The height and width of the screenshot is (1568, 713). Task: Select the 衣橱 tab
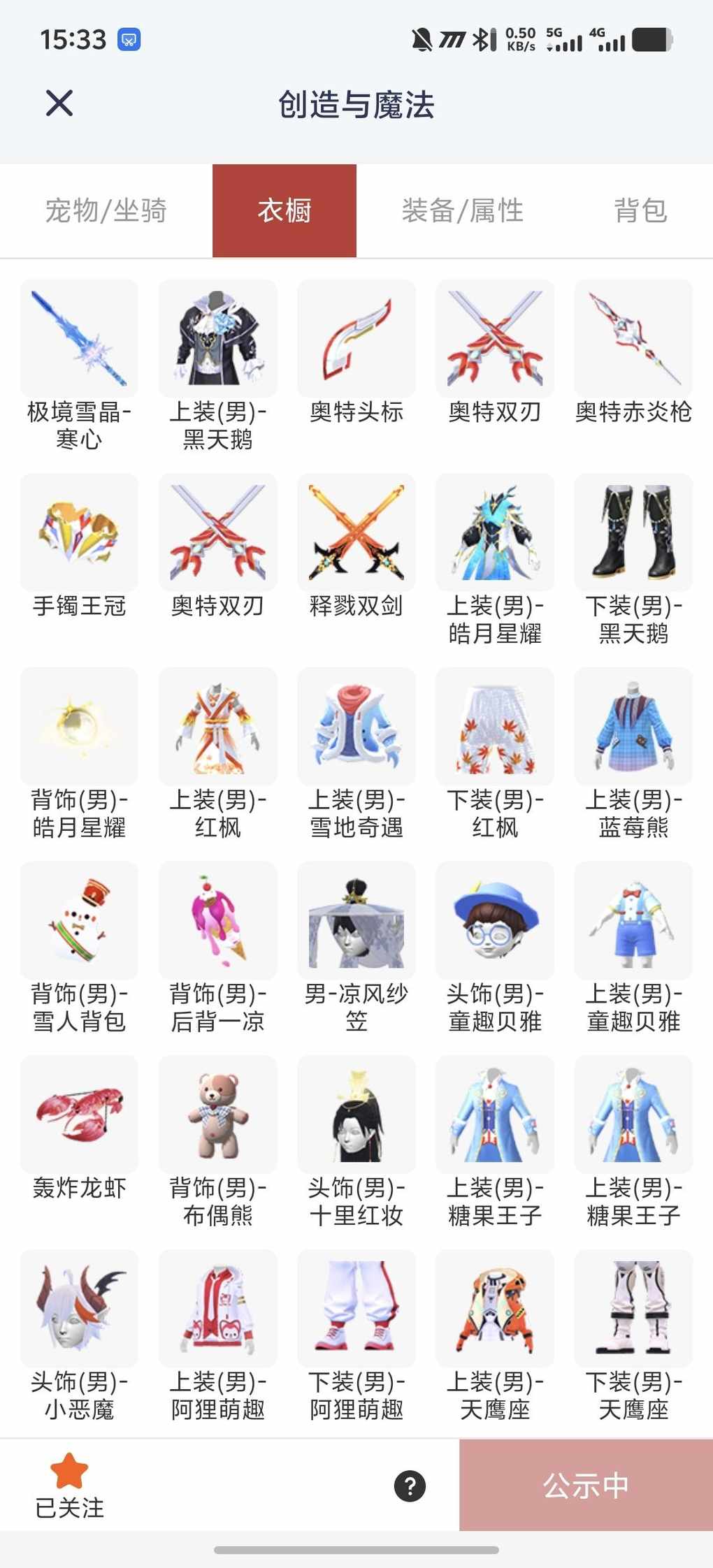[285, 210]
